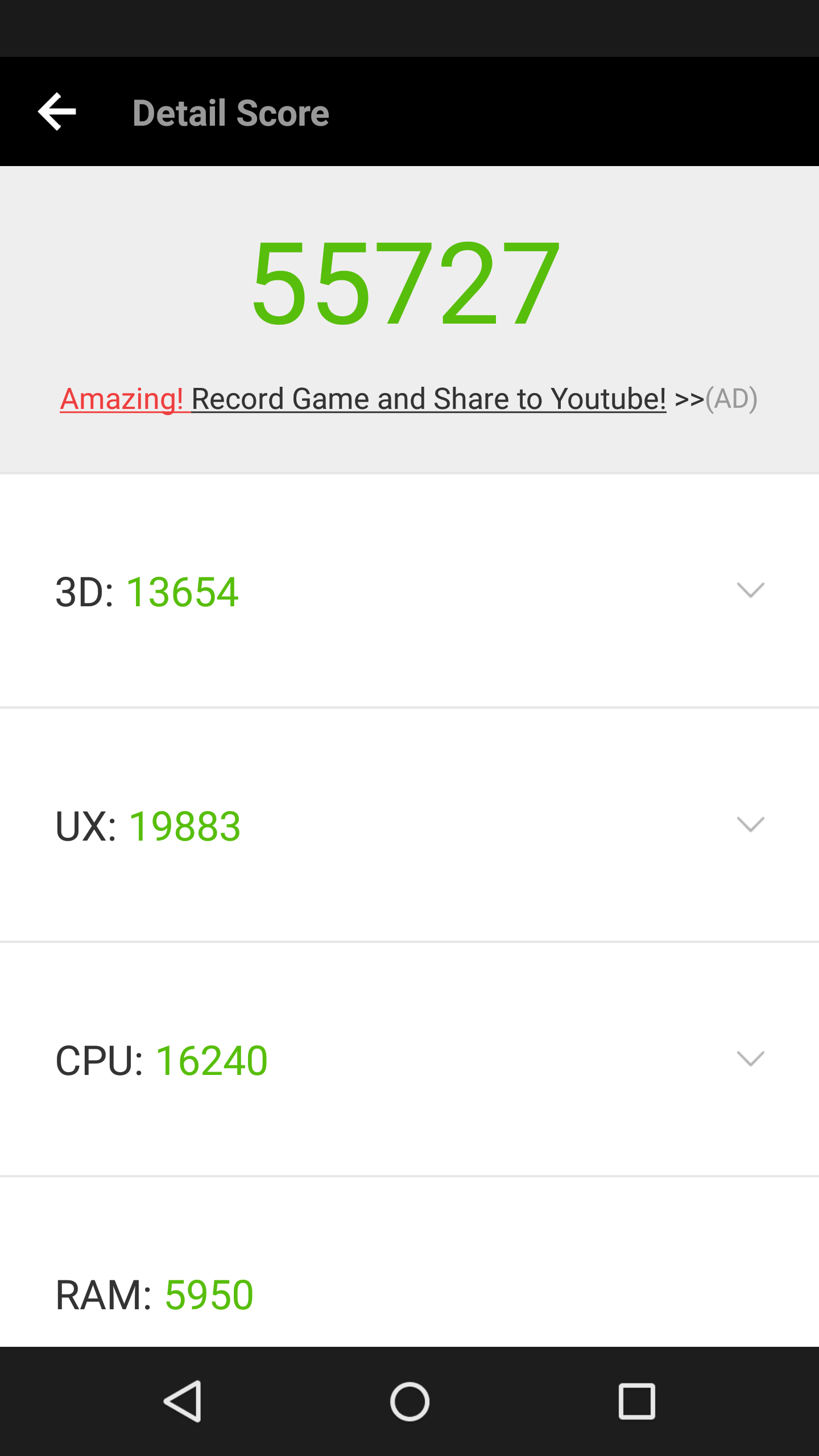Expand the UX score breakdown

coord(750,825)
